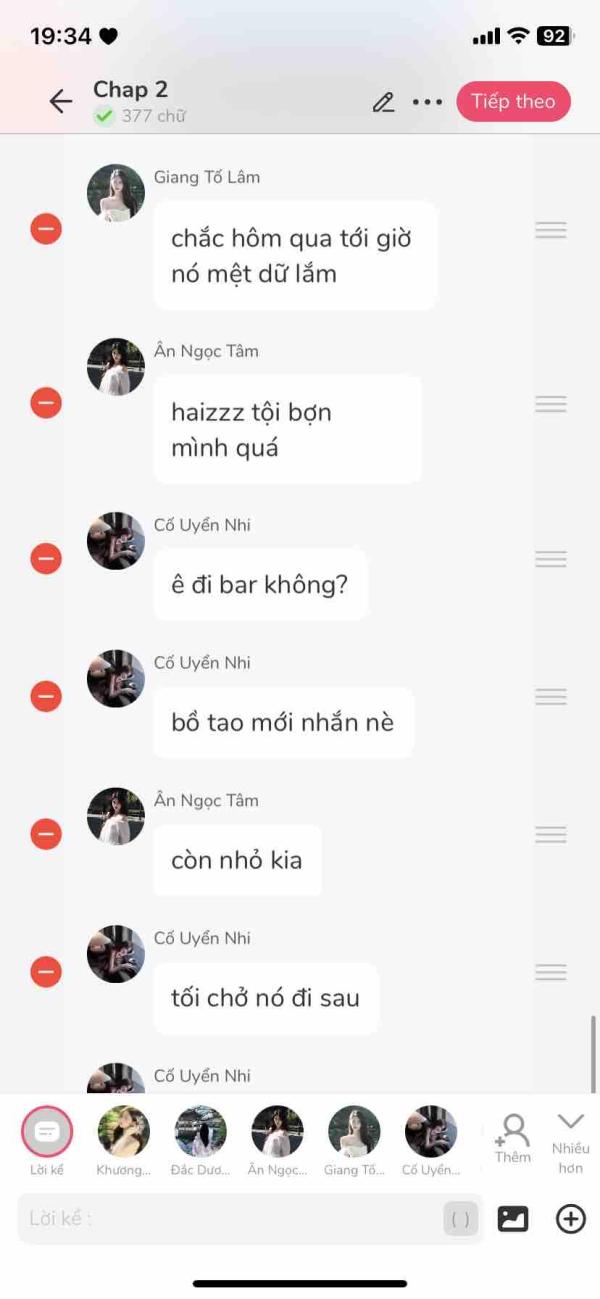Choose character Khương in the speaker row
The width and height of the screenshot is (600, 1299).
pyautogui.click(x=124, y=1140)
